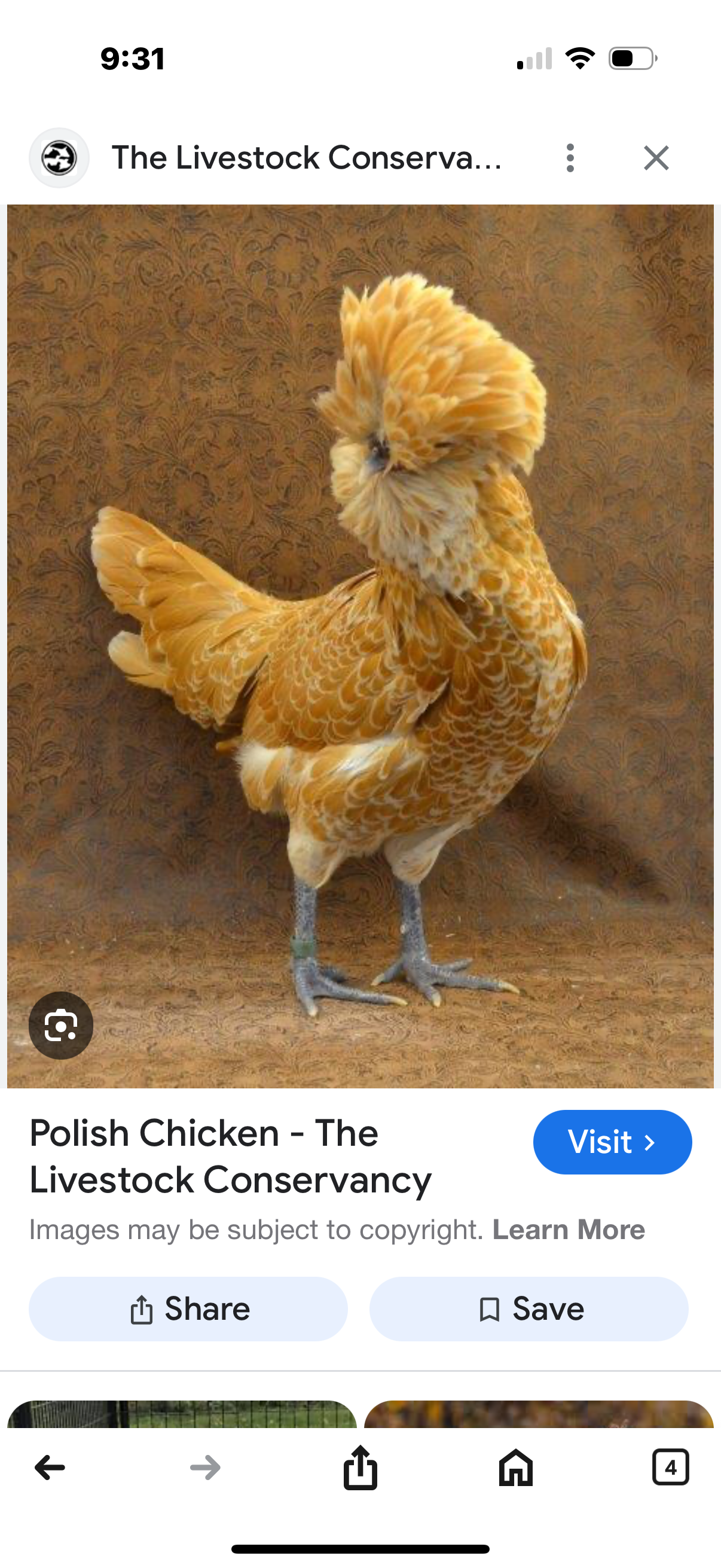Share this Polish Chicken image
Viewport: 721px width, 1568px height.
pos(188,1308)
